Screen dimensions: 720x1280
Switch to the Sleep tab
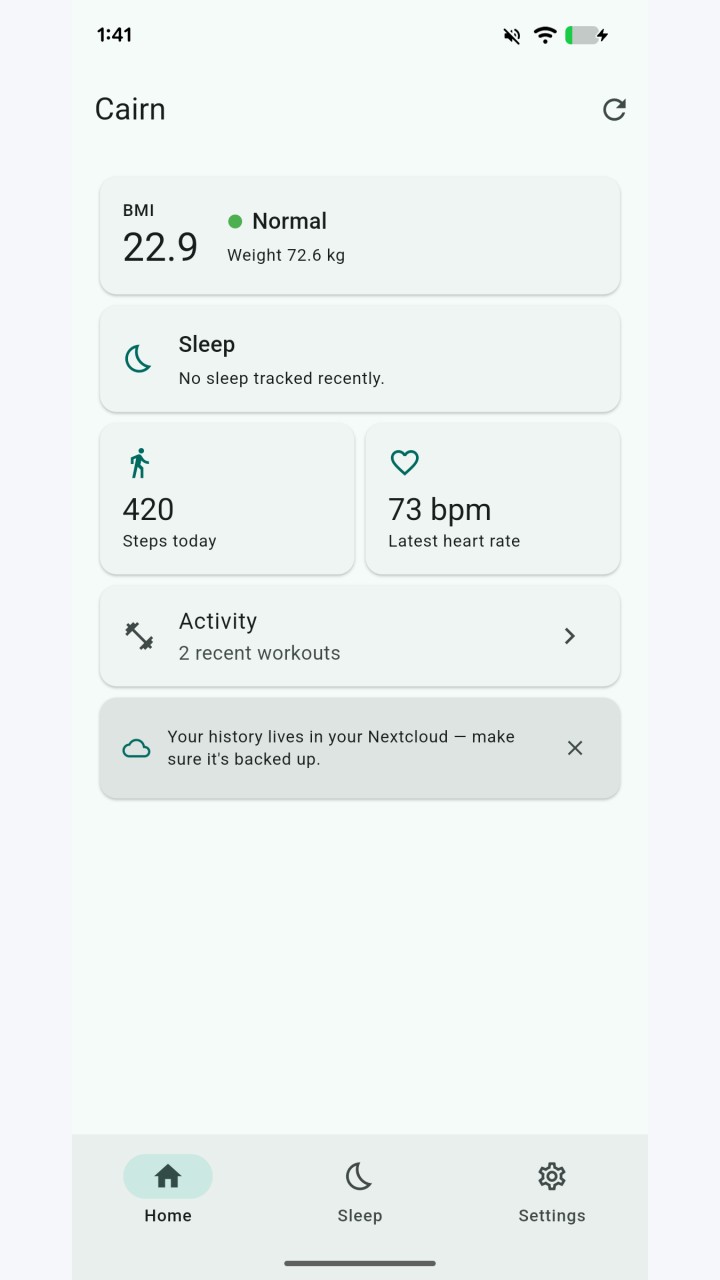pos(360,1190)
